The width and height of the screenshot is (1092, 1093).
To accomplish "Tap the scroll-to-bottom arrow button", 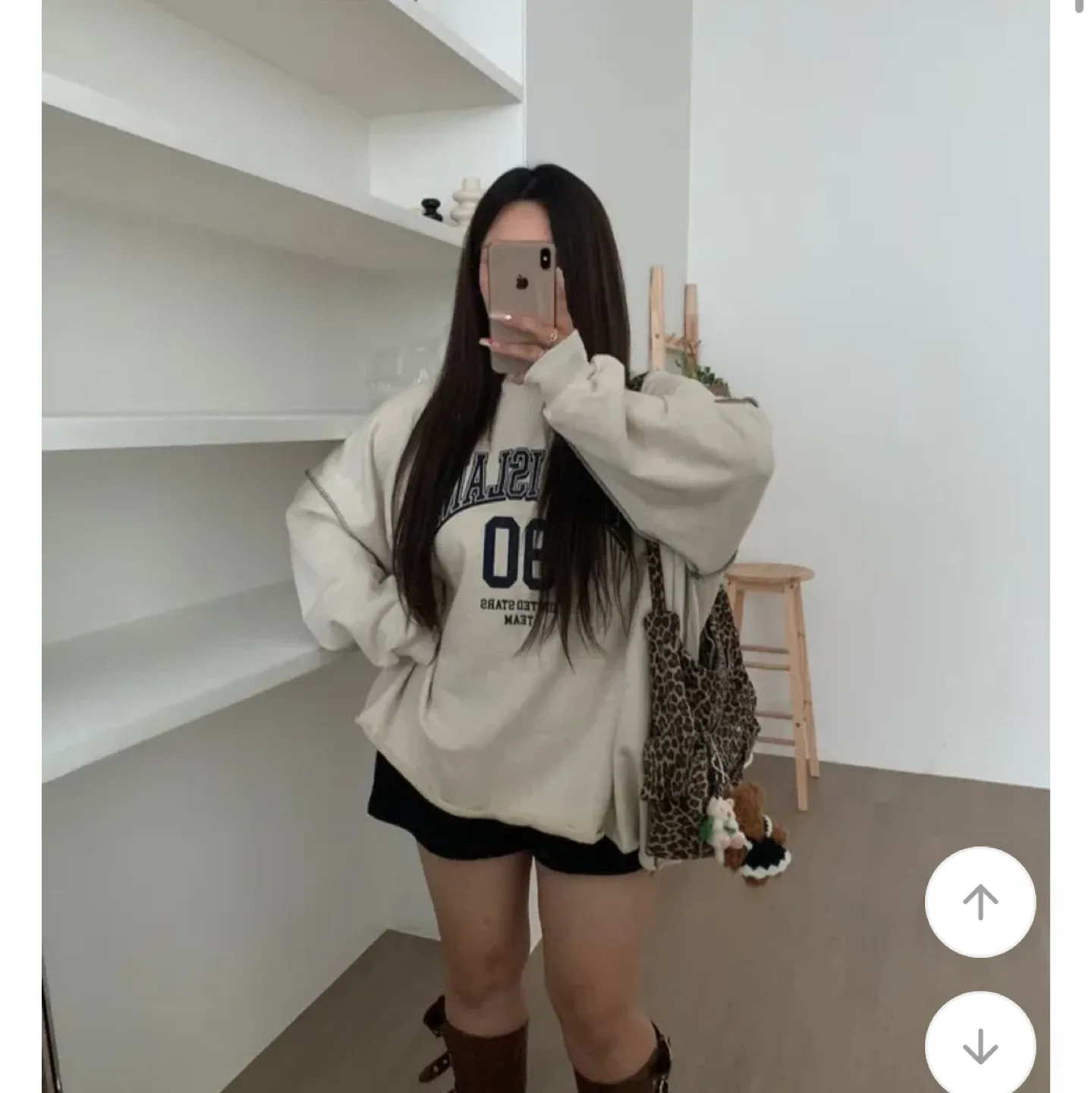I will coord(980,1045).
